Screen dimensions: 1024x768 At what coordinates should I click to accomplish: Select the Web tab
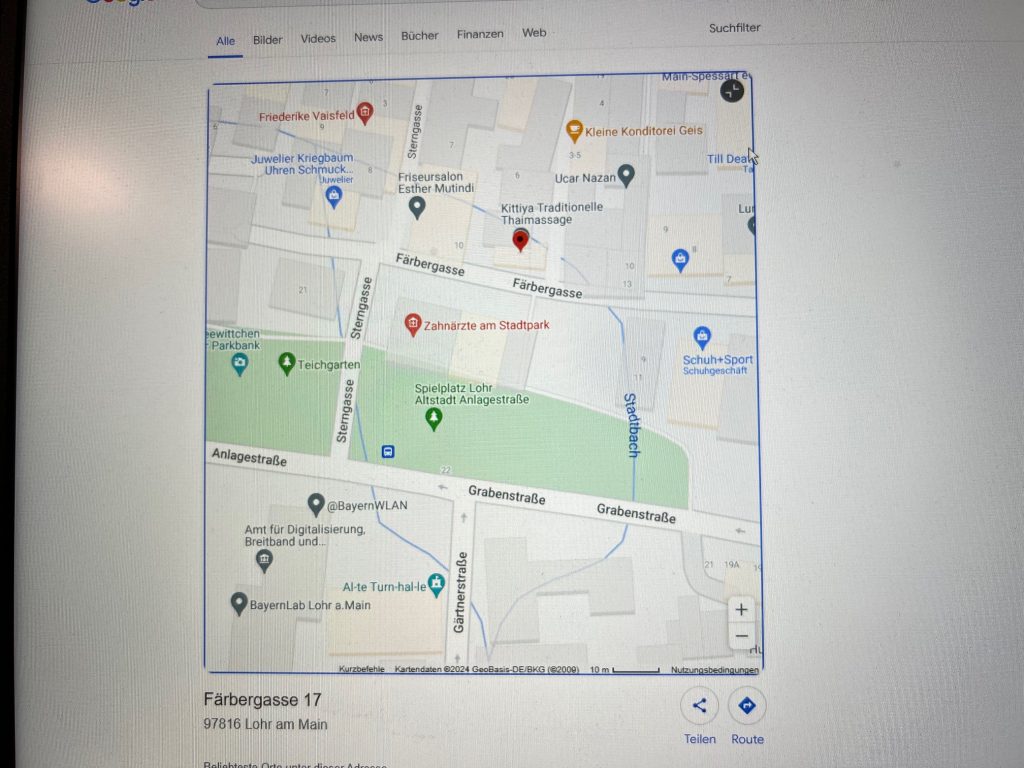click(x=534, y=33)
